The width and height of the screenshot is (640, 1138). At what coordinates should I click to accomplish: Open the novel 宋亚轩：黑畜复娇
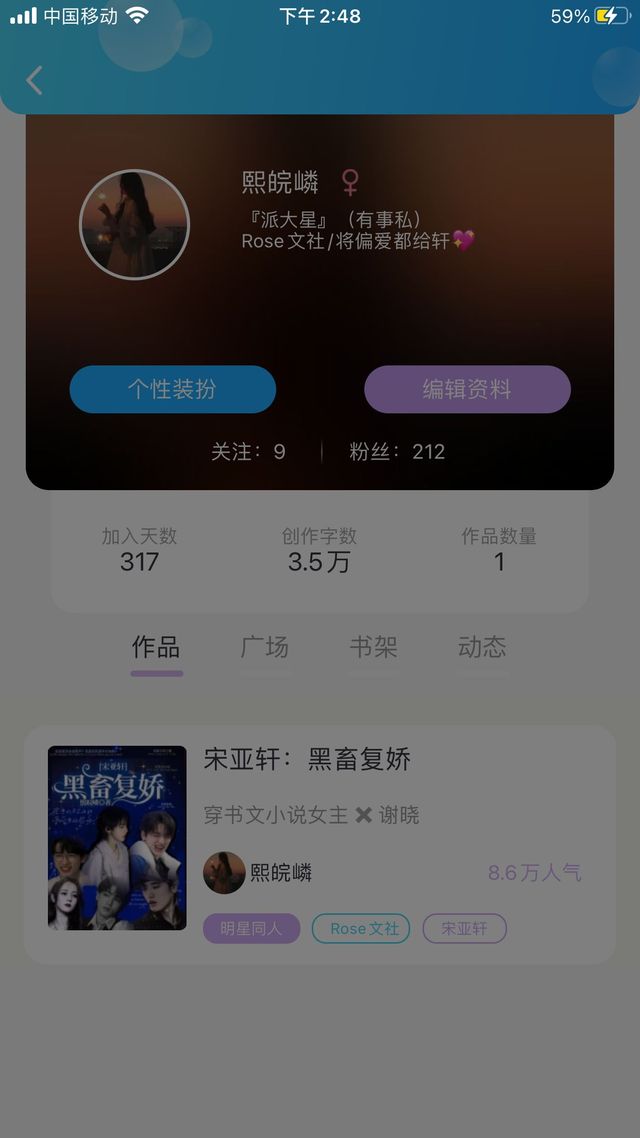[x=307, y=760]
